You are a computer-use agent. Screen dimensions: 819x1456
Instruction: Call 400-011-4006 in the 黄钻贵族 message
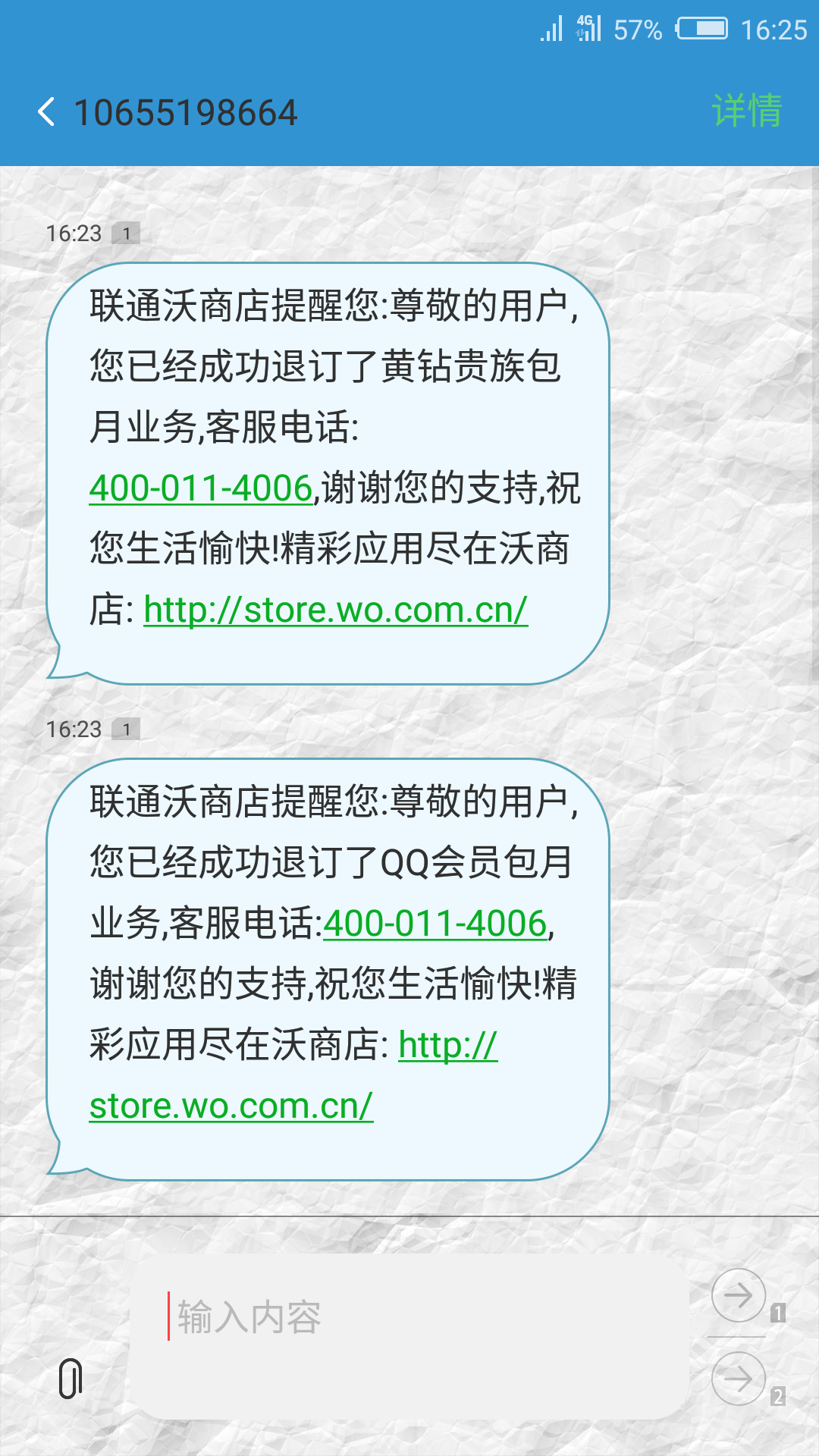pyautogui.click(x=201, y=488)
